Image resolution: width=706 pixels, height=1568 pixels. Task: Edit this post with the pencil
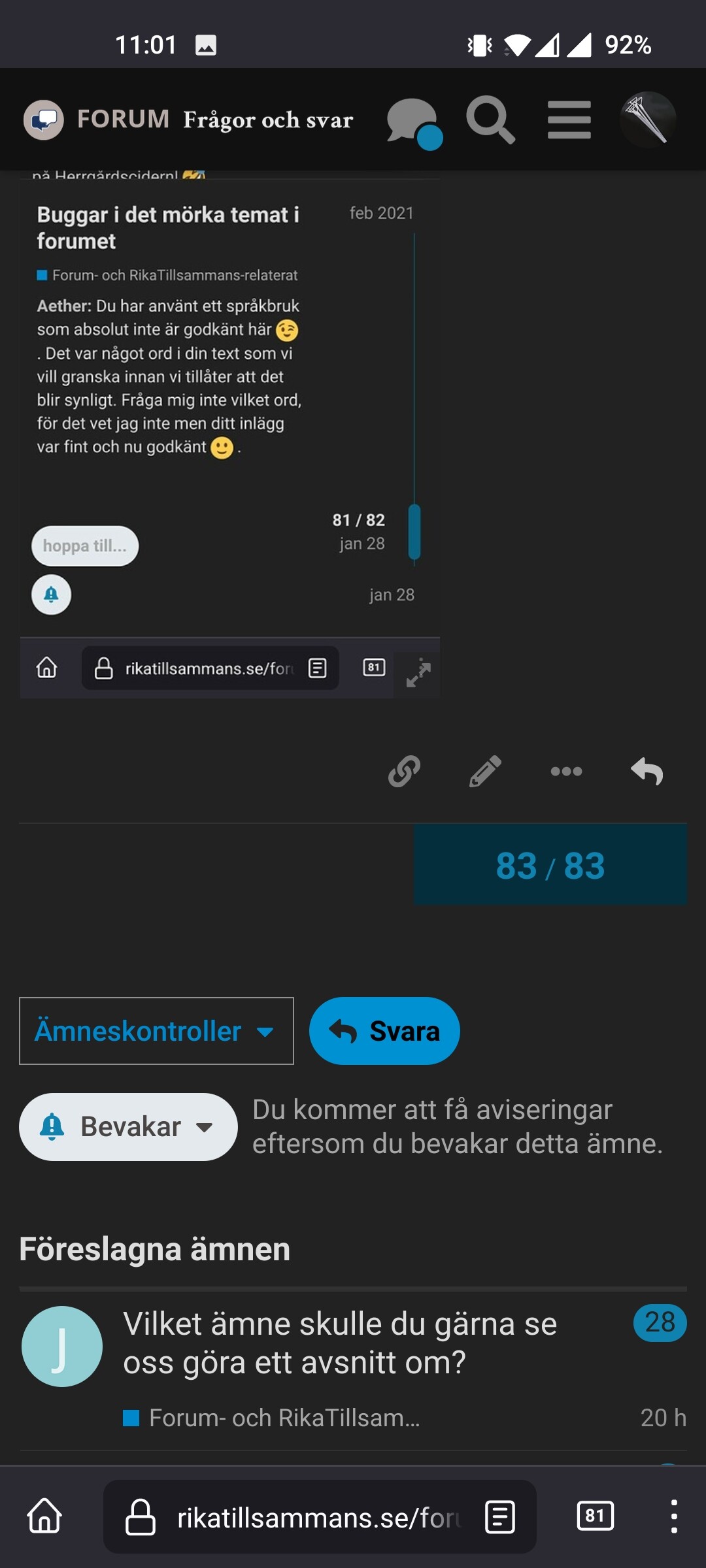[x=485, y=771]
